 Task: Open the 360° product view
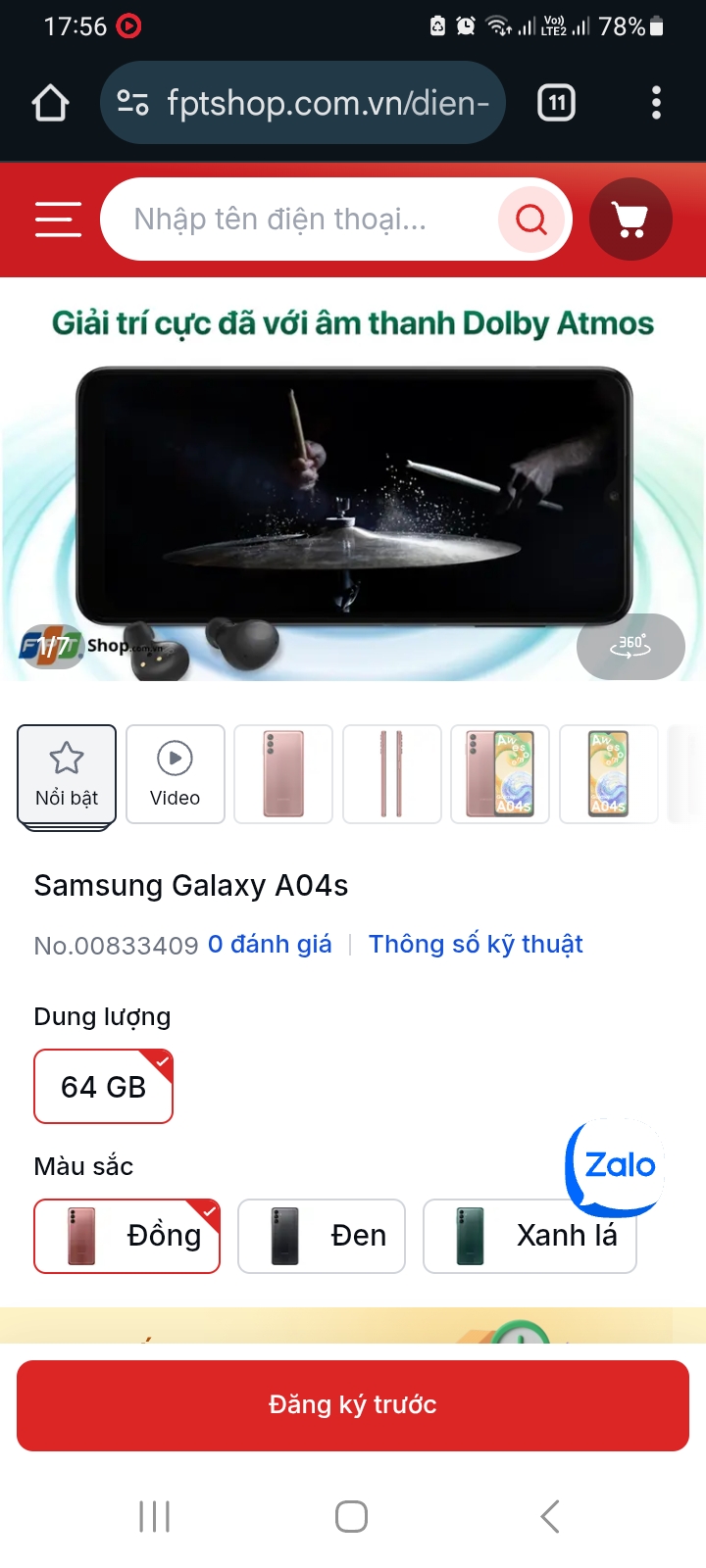click(x=630, y=646)
